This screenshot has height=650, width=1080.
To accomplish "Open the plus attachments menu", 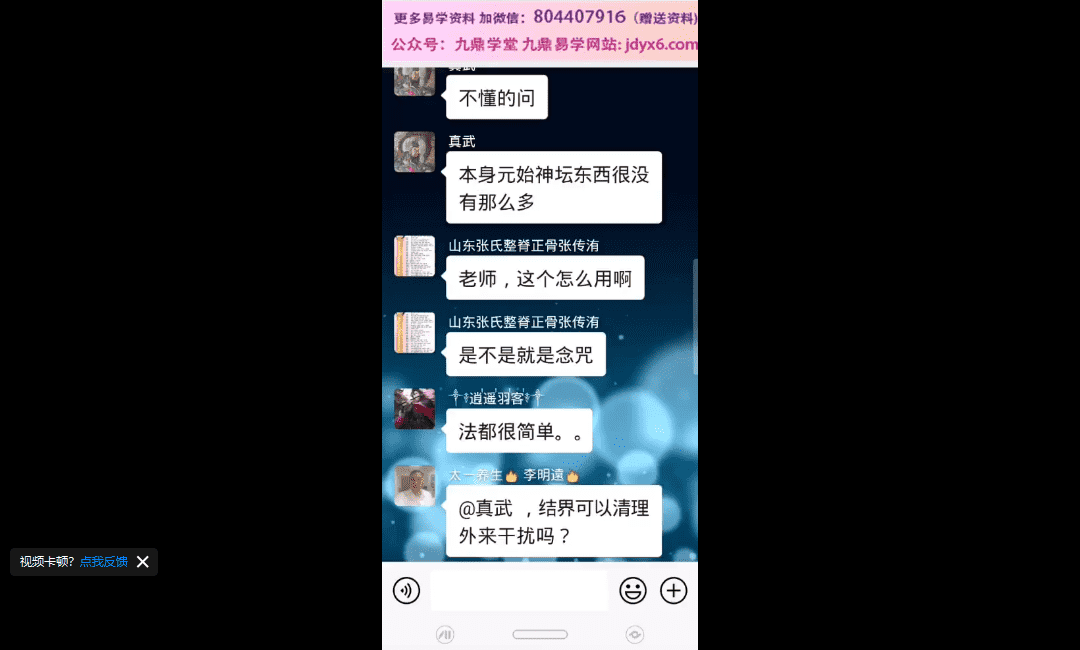I will 674,591.
